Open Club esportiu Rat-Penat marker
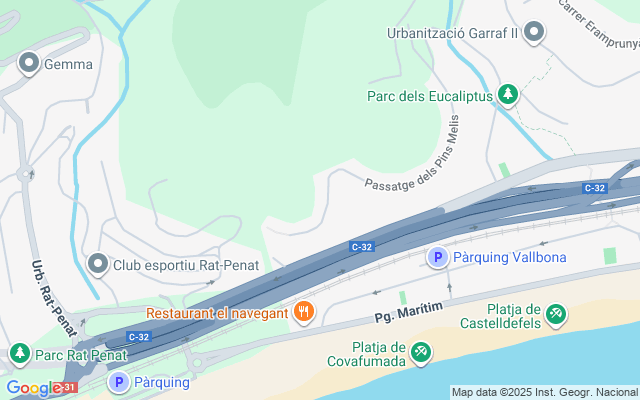640x400 pixels. [x=98, y=265]
